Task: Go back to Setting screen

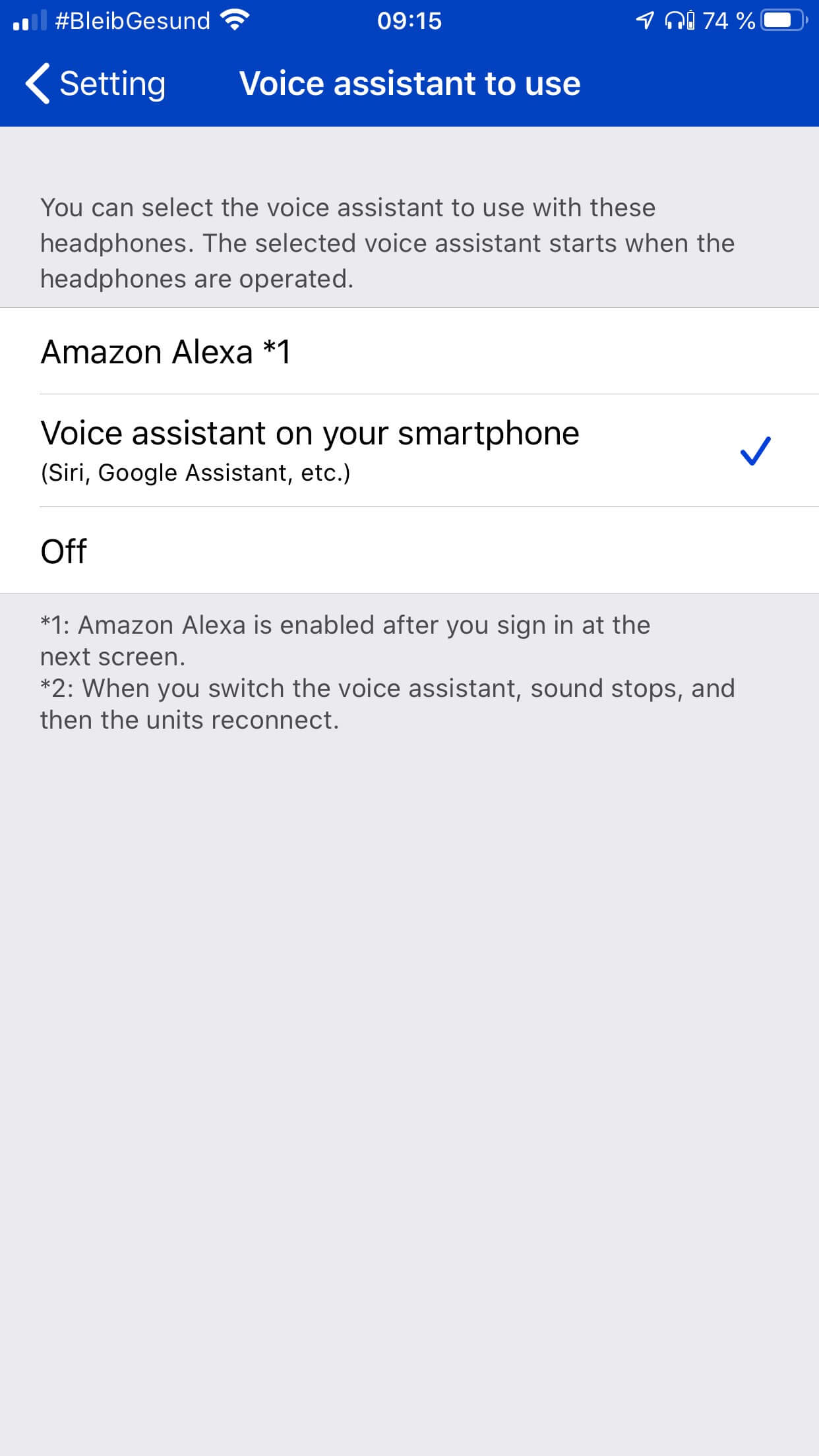Action: [x=96, y=84]
